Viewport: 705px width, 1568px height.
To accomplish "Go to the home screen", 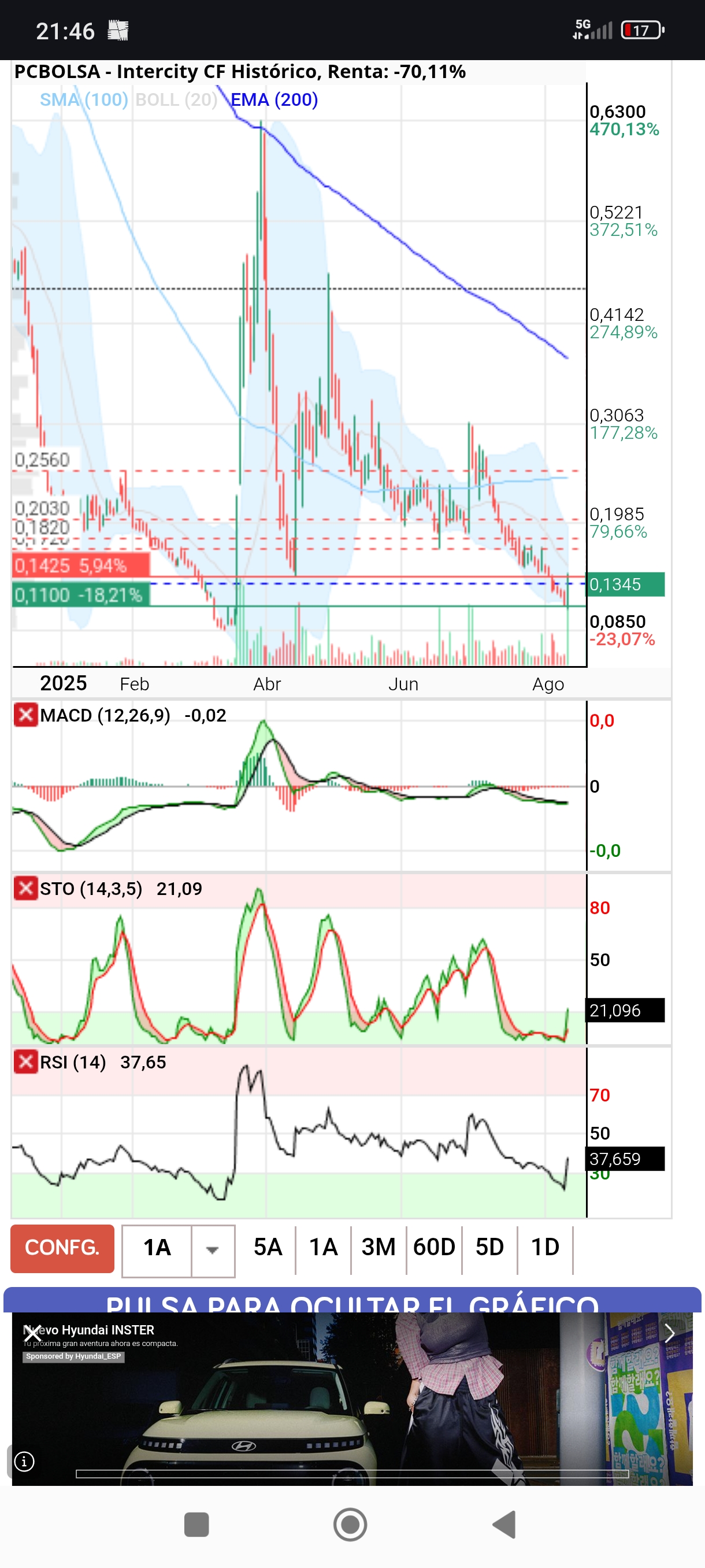I will [x=350, y=1524].
